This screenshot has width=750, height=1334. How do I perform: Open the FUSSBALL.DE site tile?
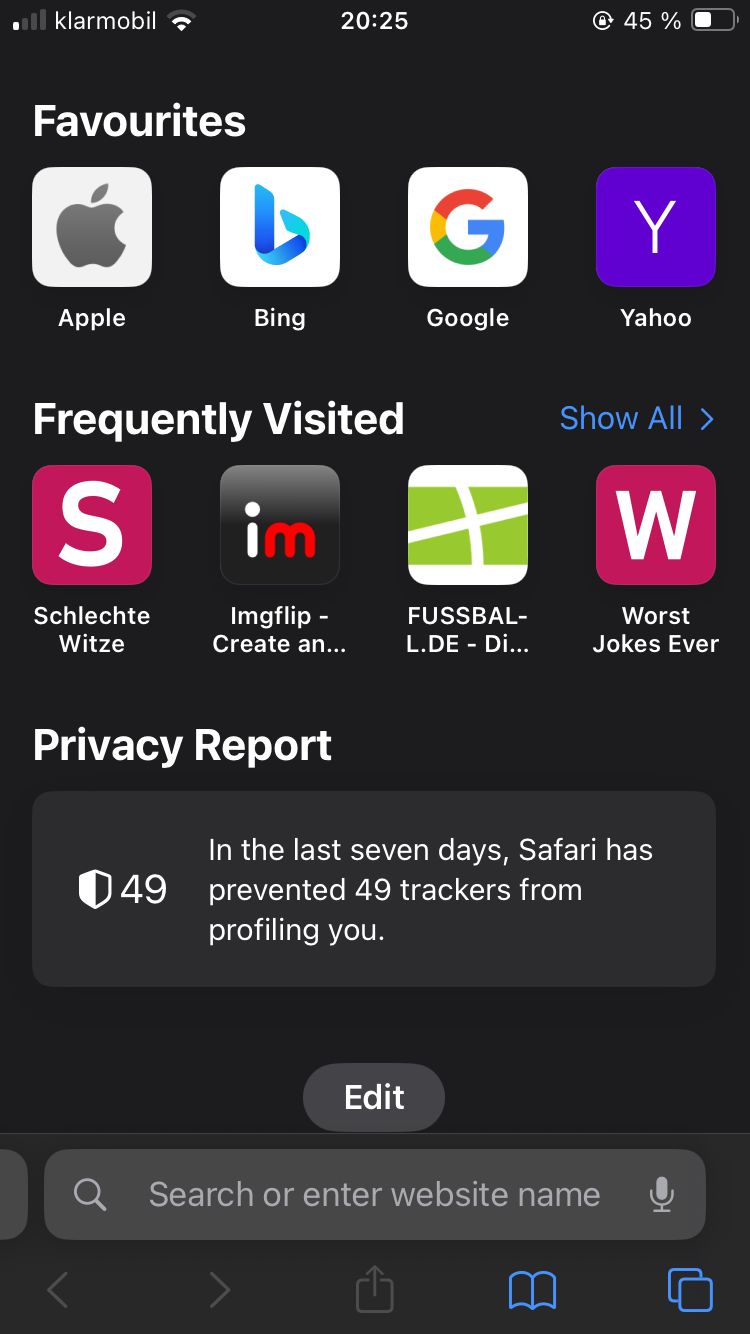(468, 525)
